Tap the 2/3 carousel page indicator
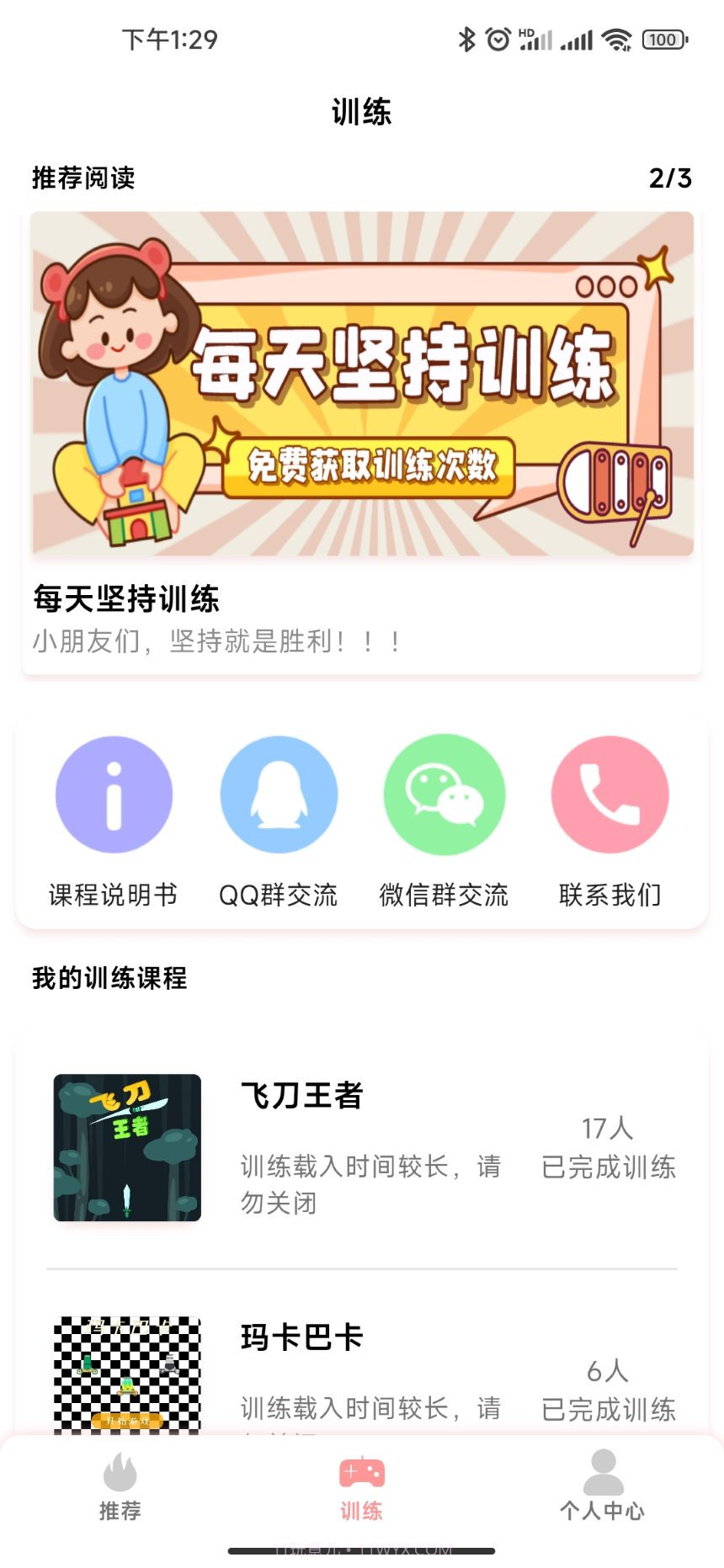The image size is (724, 1568). click(671, 178)
